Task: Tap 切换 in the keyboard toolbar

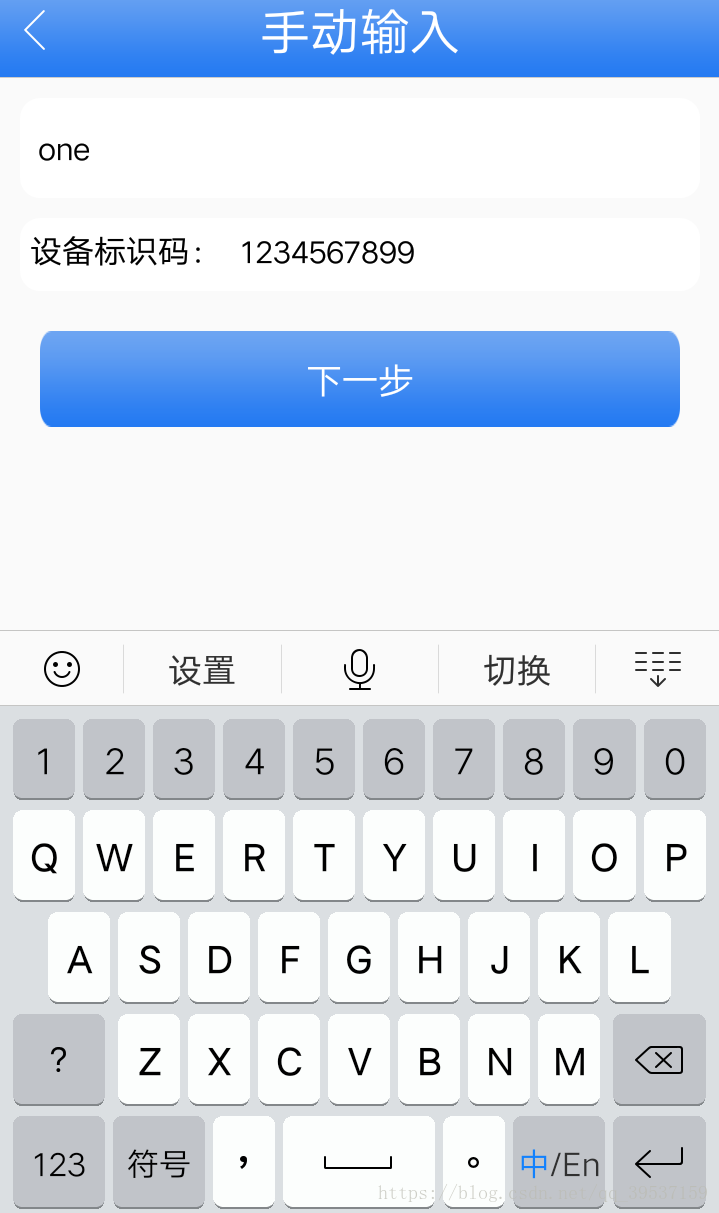Action: coord(517,670)
